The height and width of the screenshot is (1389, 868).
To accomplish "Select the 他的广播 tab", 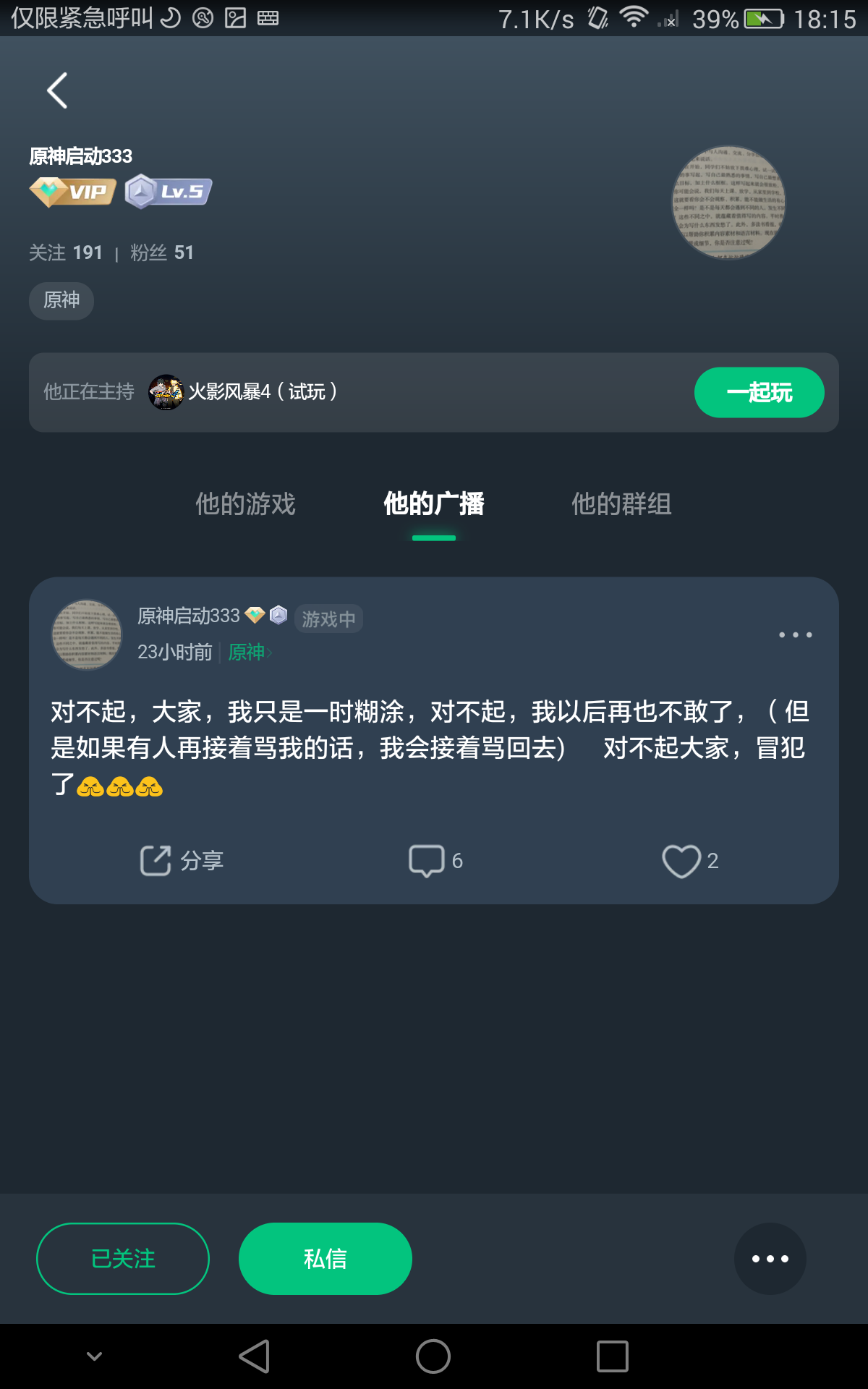I will (434, 504).
